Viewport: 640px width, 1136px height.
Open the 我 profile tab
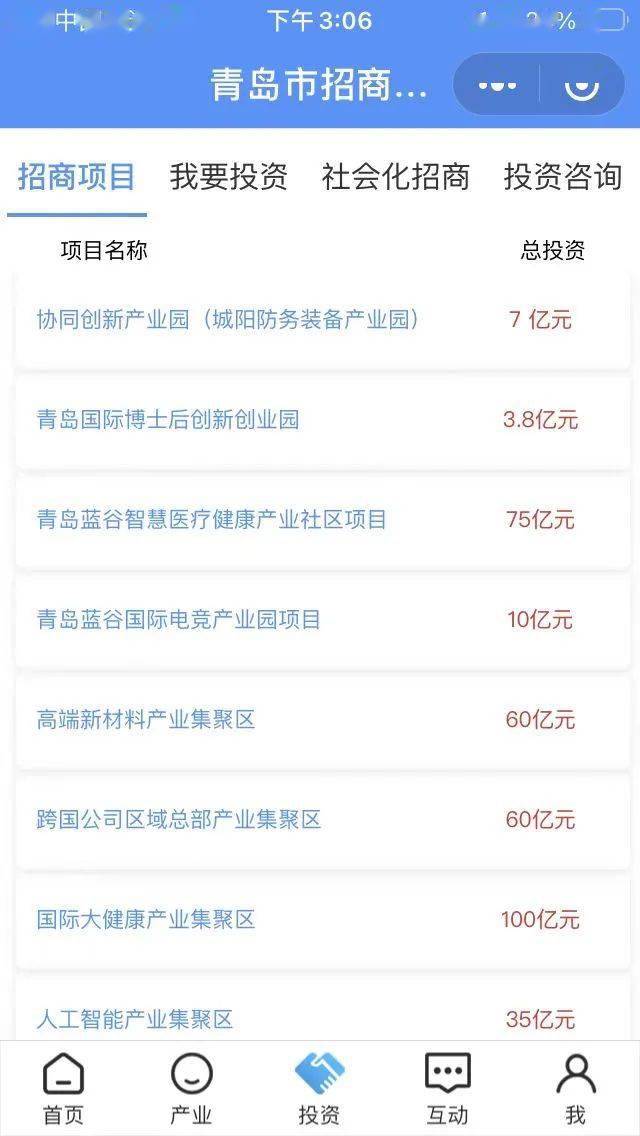[575, 1089]
